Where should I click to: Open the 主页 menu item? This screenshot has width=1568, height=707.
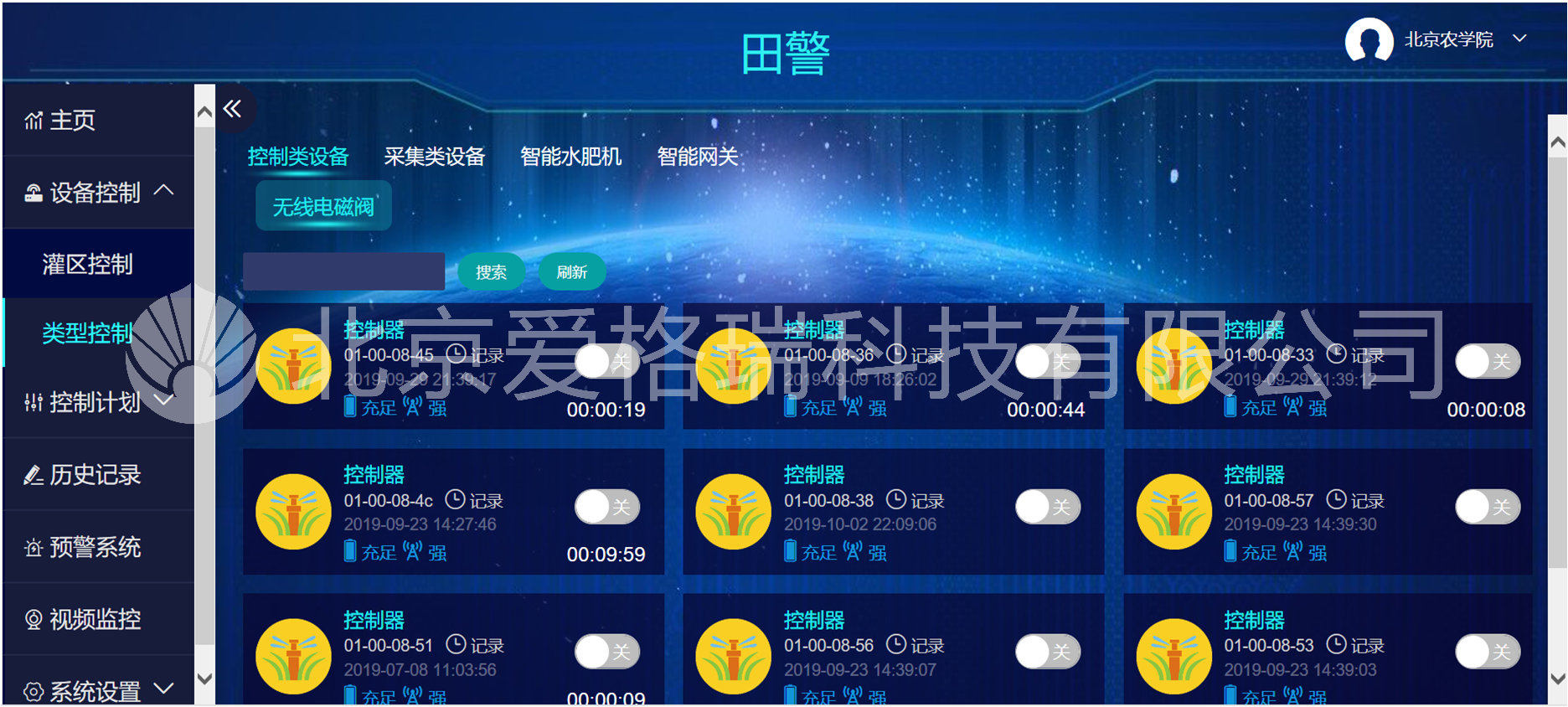click(72, 121)
